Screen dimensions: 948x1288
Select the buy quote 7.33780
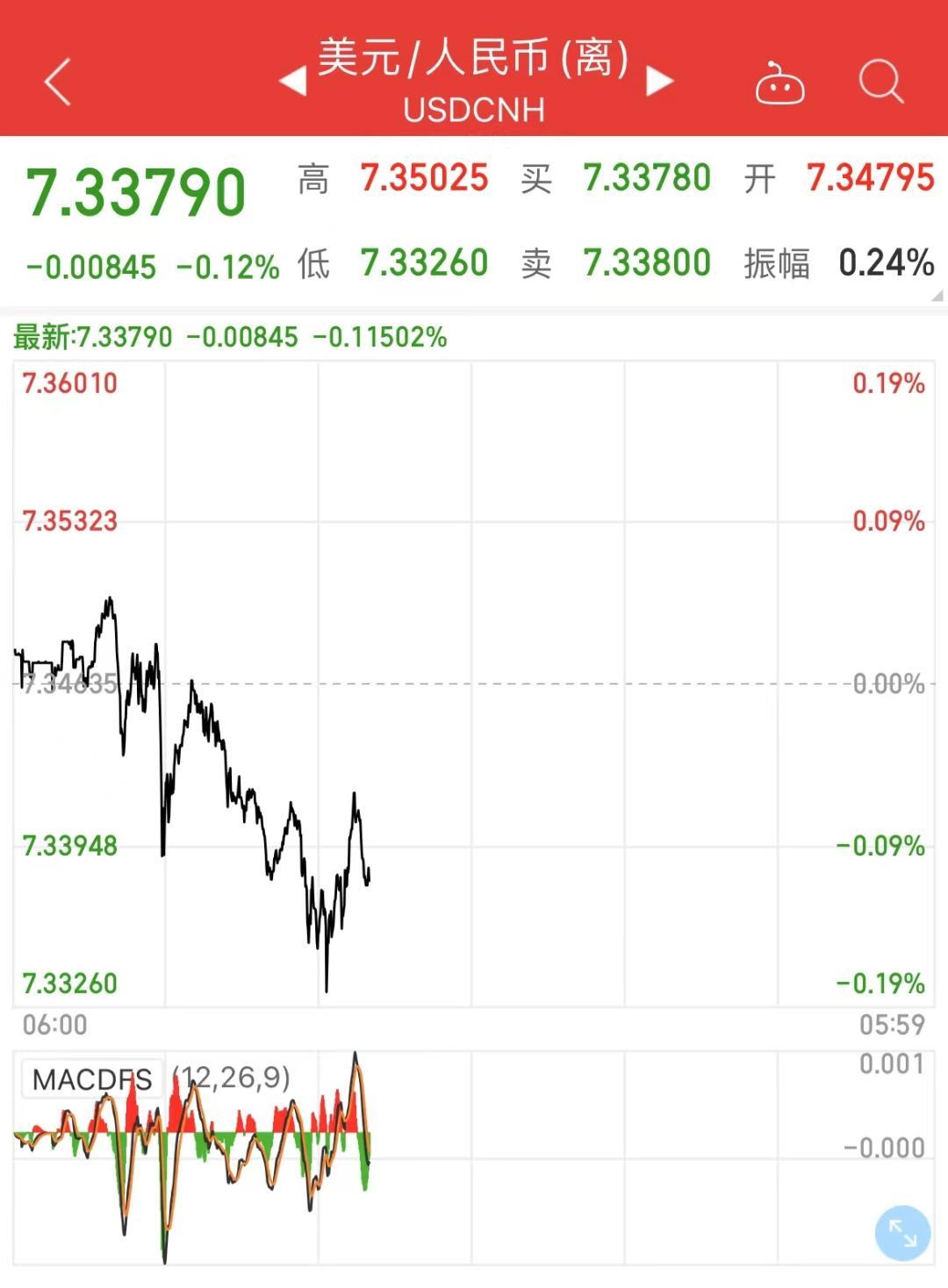tap(647, 177)
